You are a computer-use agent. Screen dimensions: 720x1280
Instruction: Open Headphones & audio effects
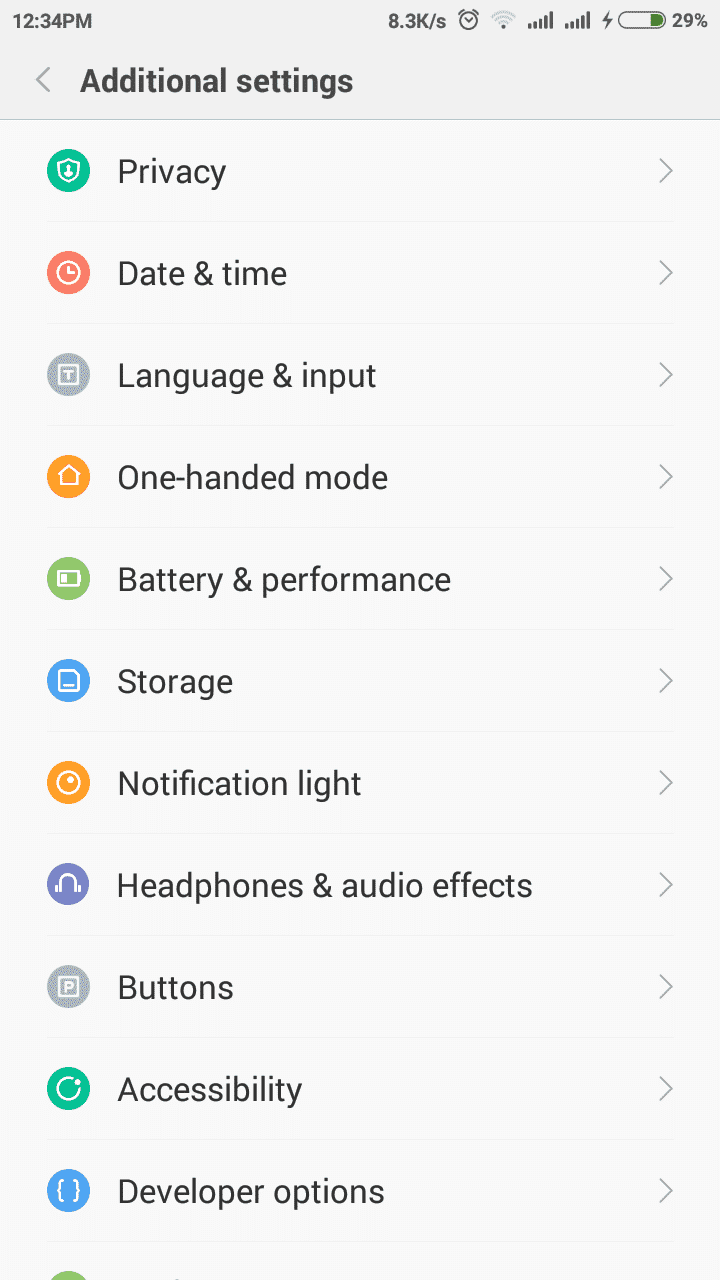[360, 885]
